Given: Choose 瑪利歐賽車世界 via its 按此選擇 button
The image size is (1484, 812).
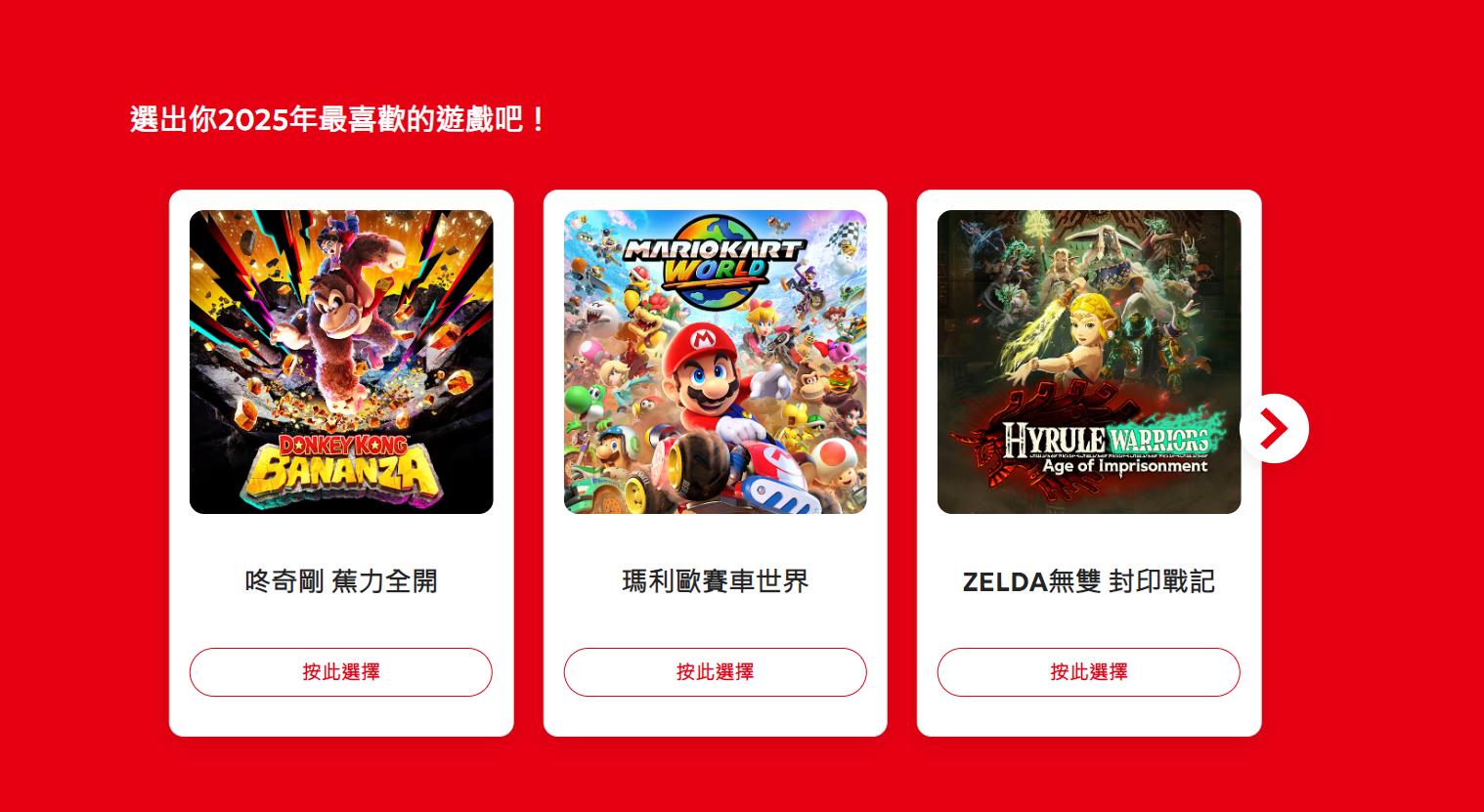Looking at the screenshot, I should tap(715, 672).
